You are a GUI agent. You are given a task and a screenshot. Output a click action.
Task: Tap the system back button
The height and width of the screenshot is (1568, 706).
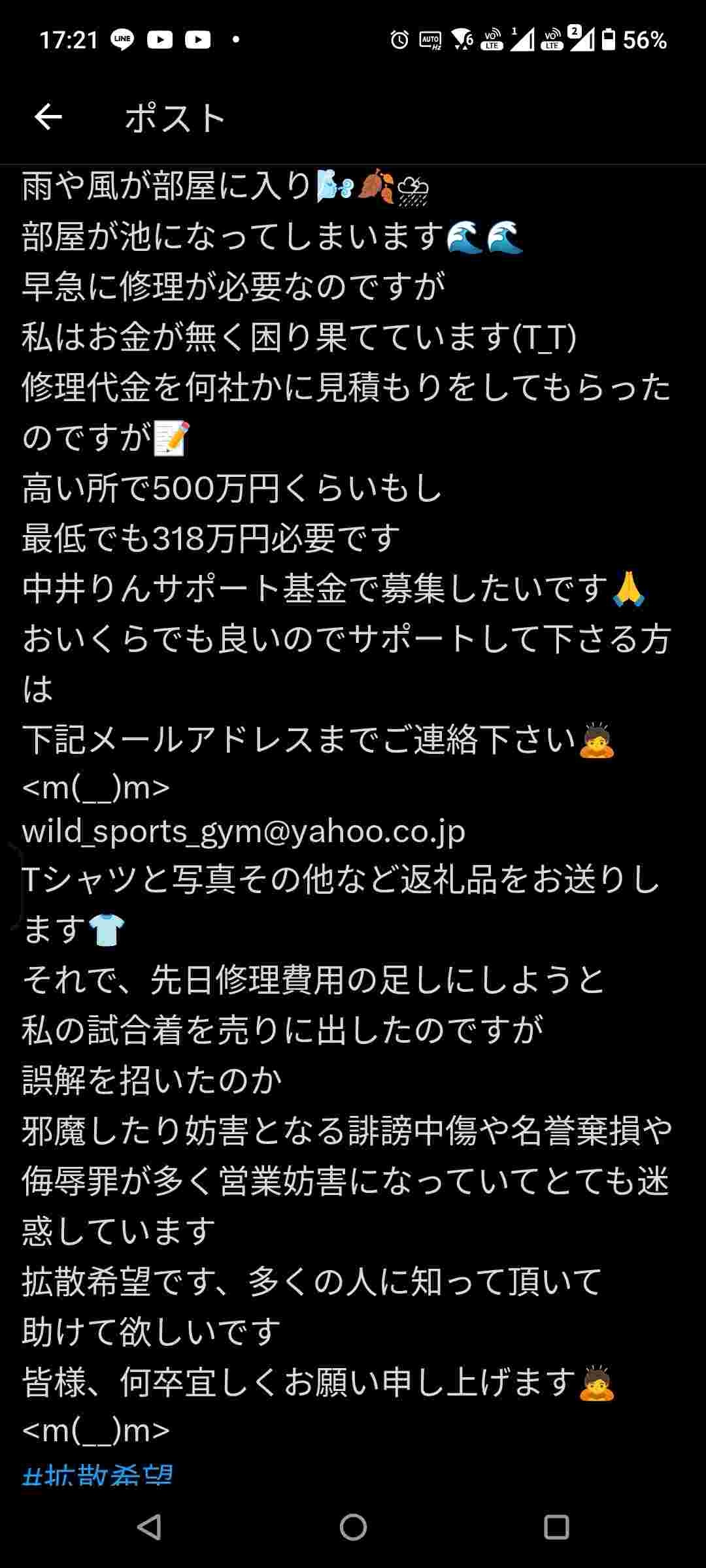(x=149, y=1527)
